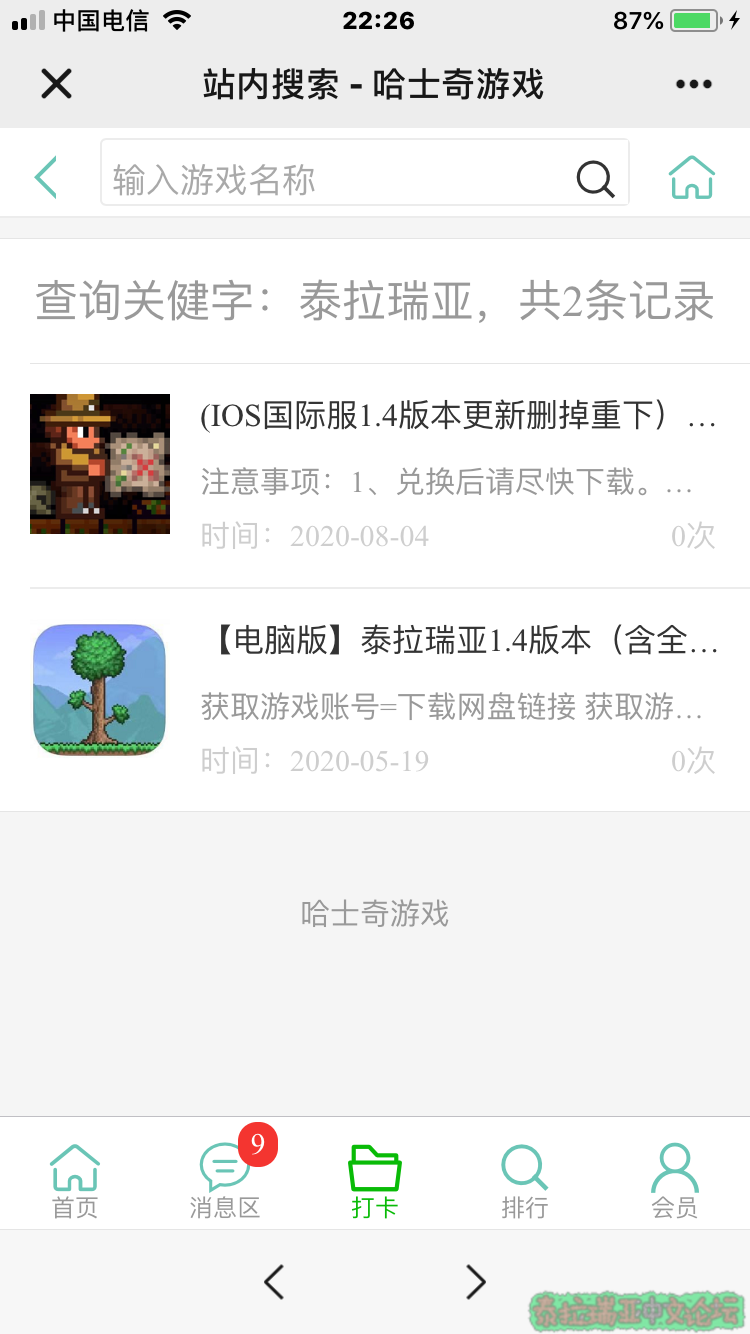The height and width of the screenshot is (1334, 750).
Task: Open the 【电脑版】泰拉瑞亚1.4版本 result
Action: click(x=375, y=700)
